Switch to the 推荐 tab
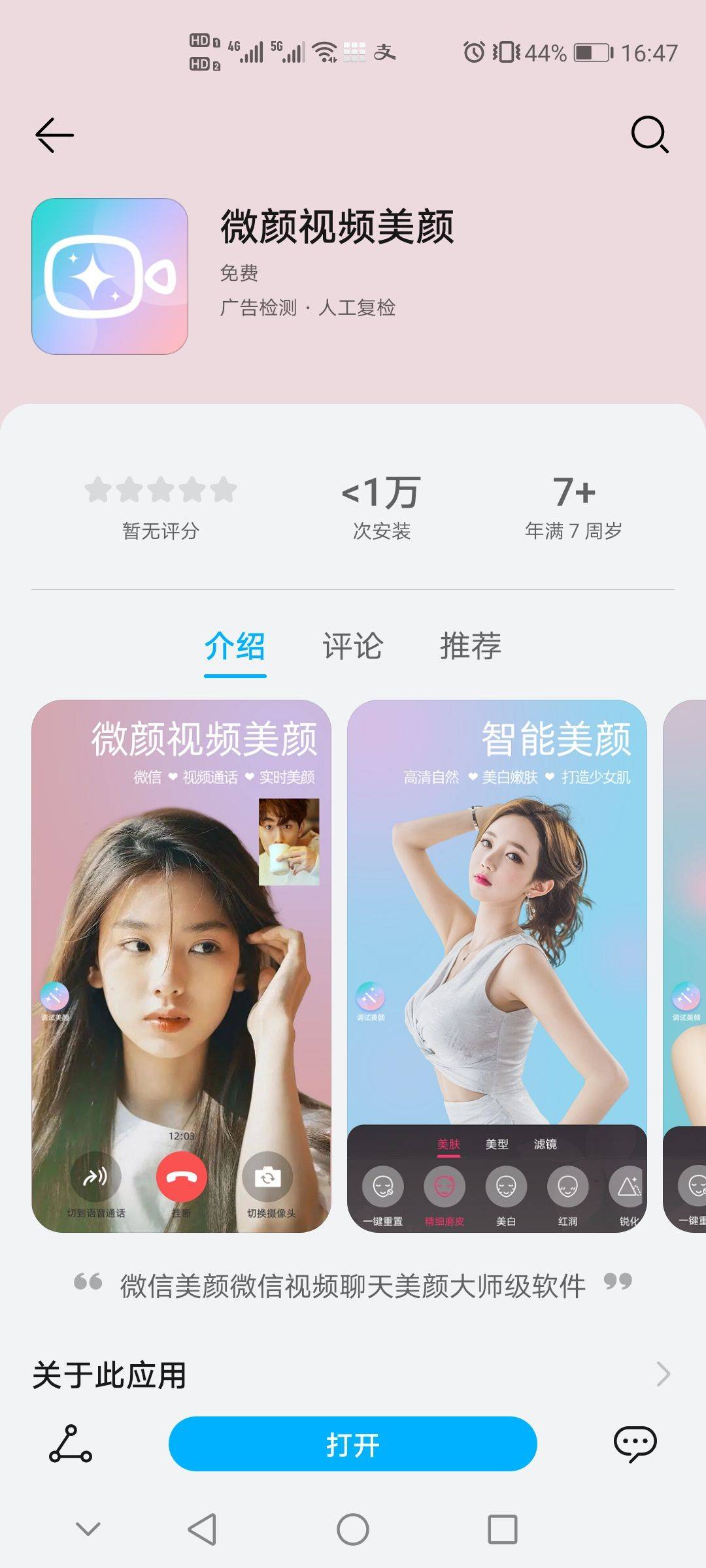Viewport: 706px width, 1568px height. (470, 646)
